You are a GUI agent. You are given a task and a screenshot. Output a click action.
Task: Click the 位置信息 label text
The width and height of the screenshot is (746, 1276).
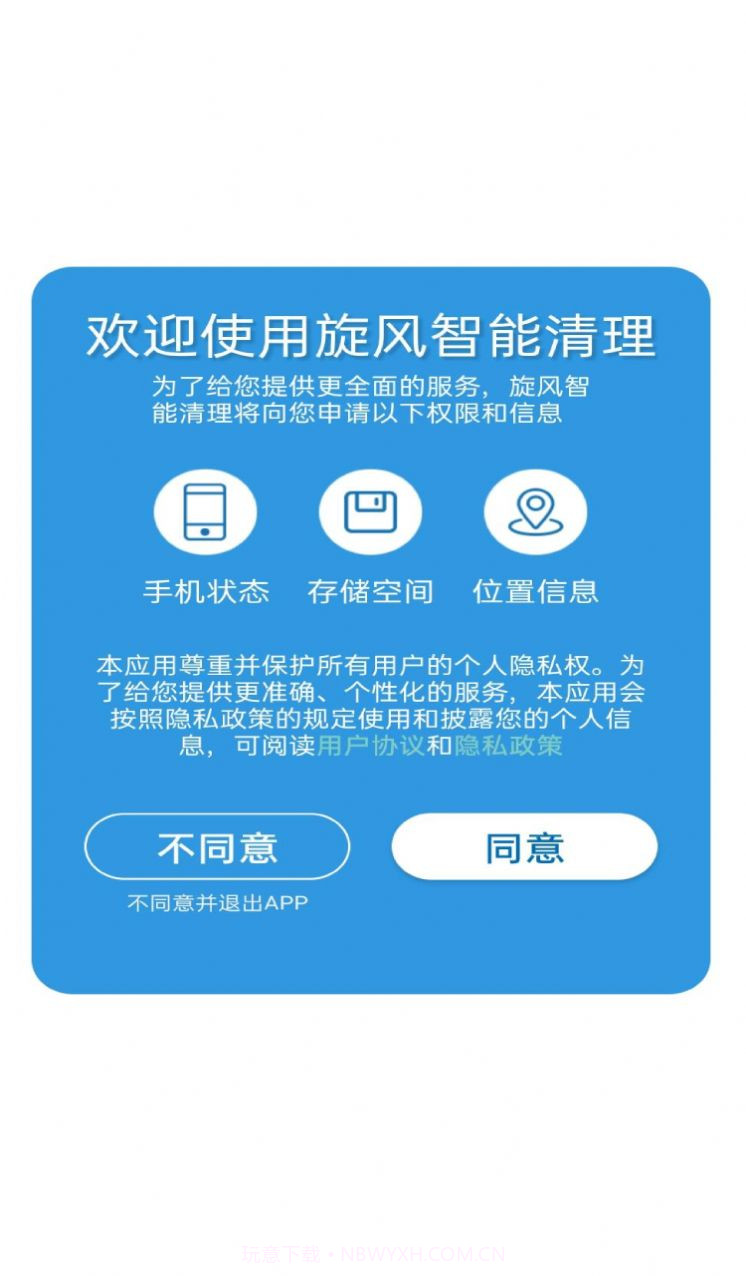[537, 592]
